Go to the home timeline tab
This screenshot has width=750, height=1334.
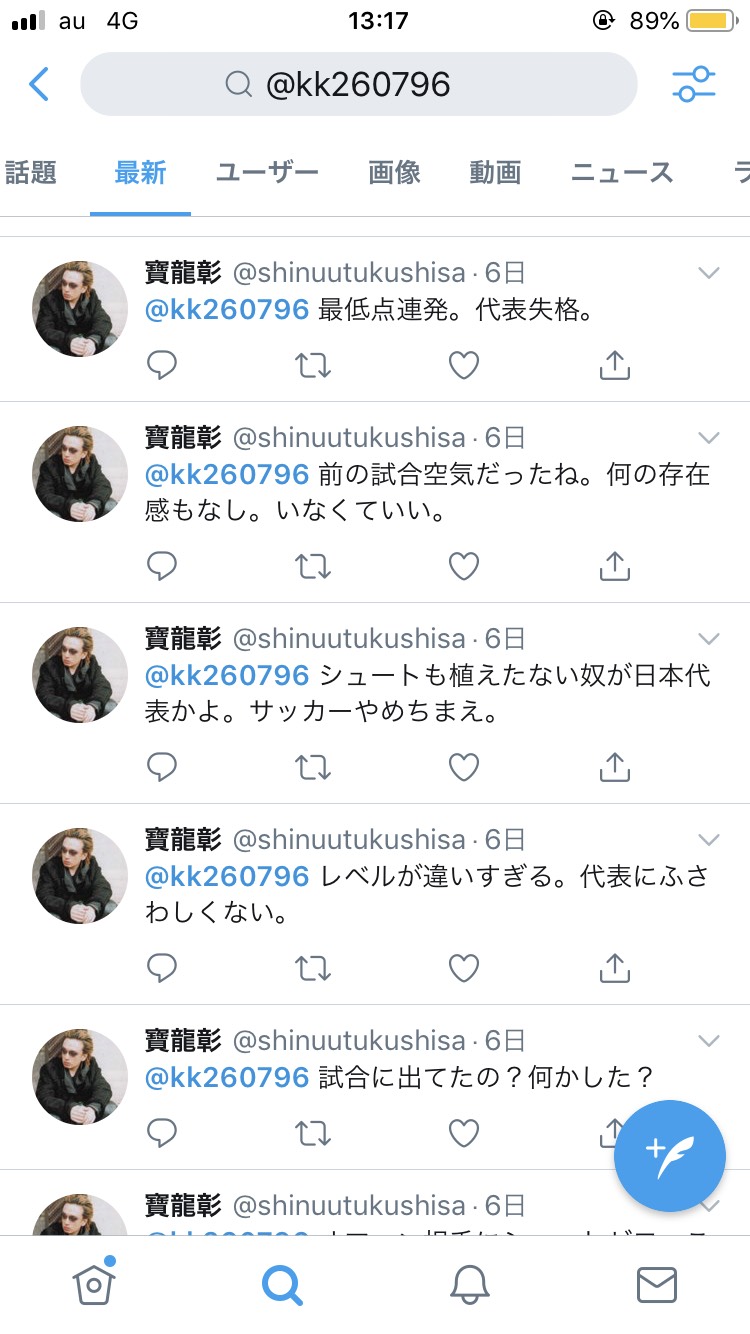(94, 1284)
